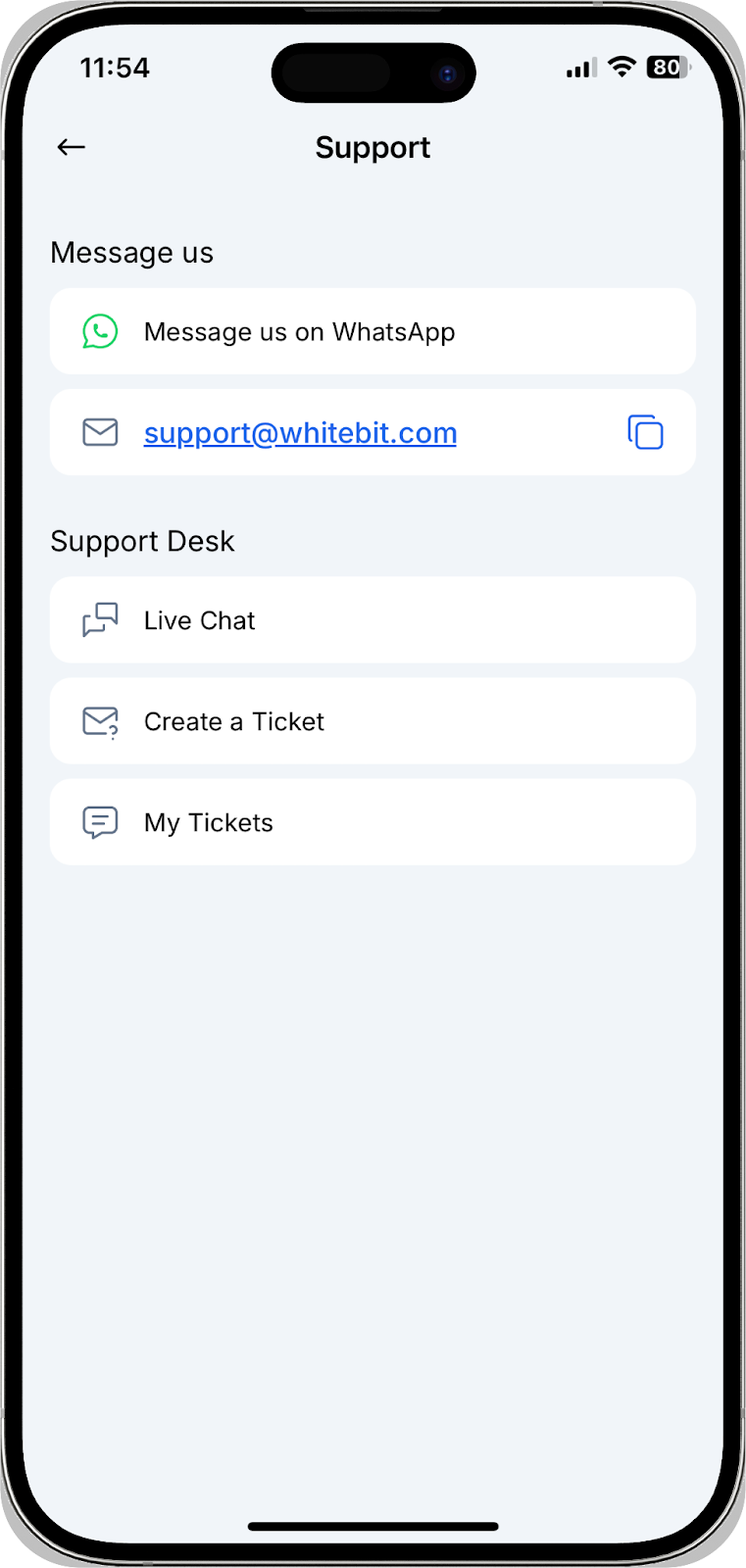View My Tickets
Image resolution: width=746 pixels, height=1568 pixels.
click(373, 822)
